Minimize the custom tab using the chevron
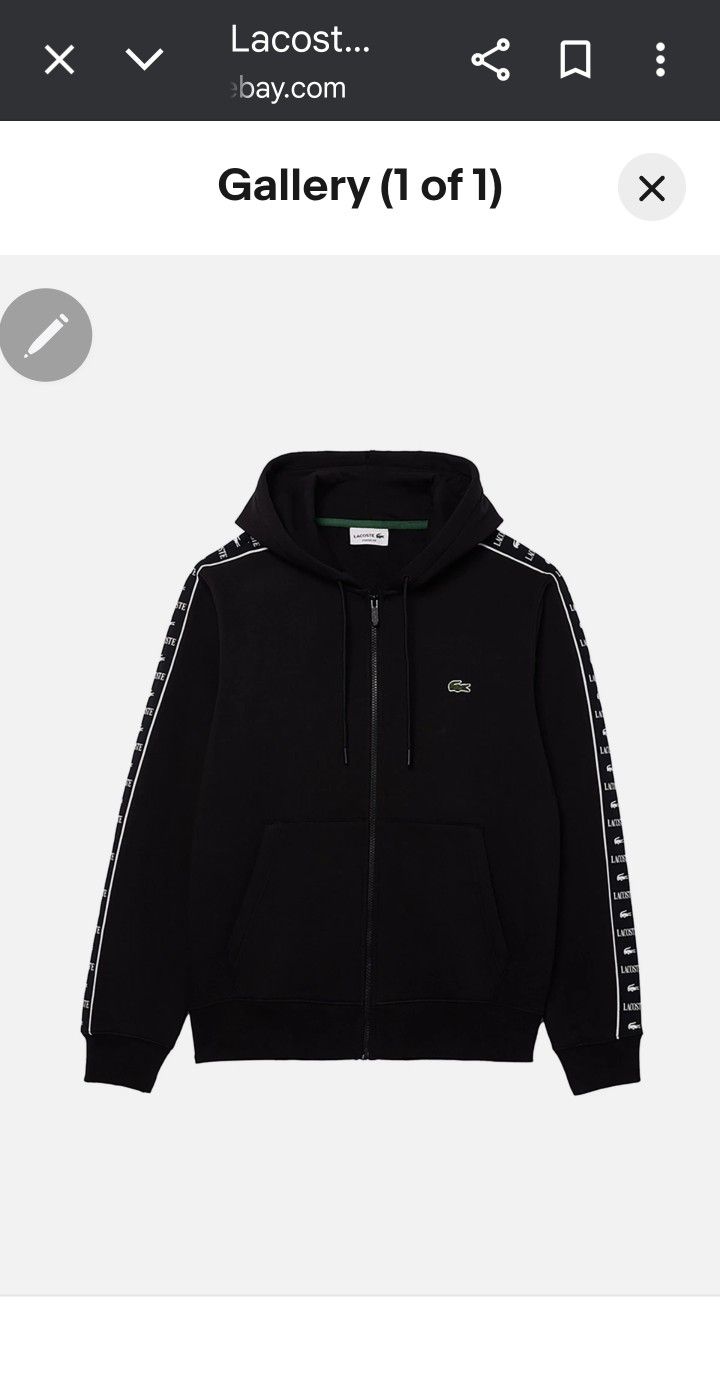 tap(146, 60)
